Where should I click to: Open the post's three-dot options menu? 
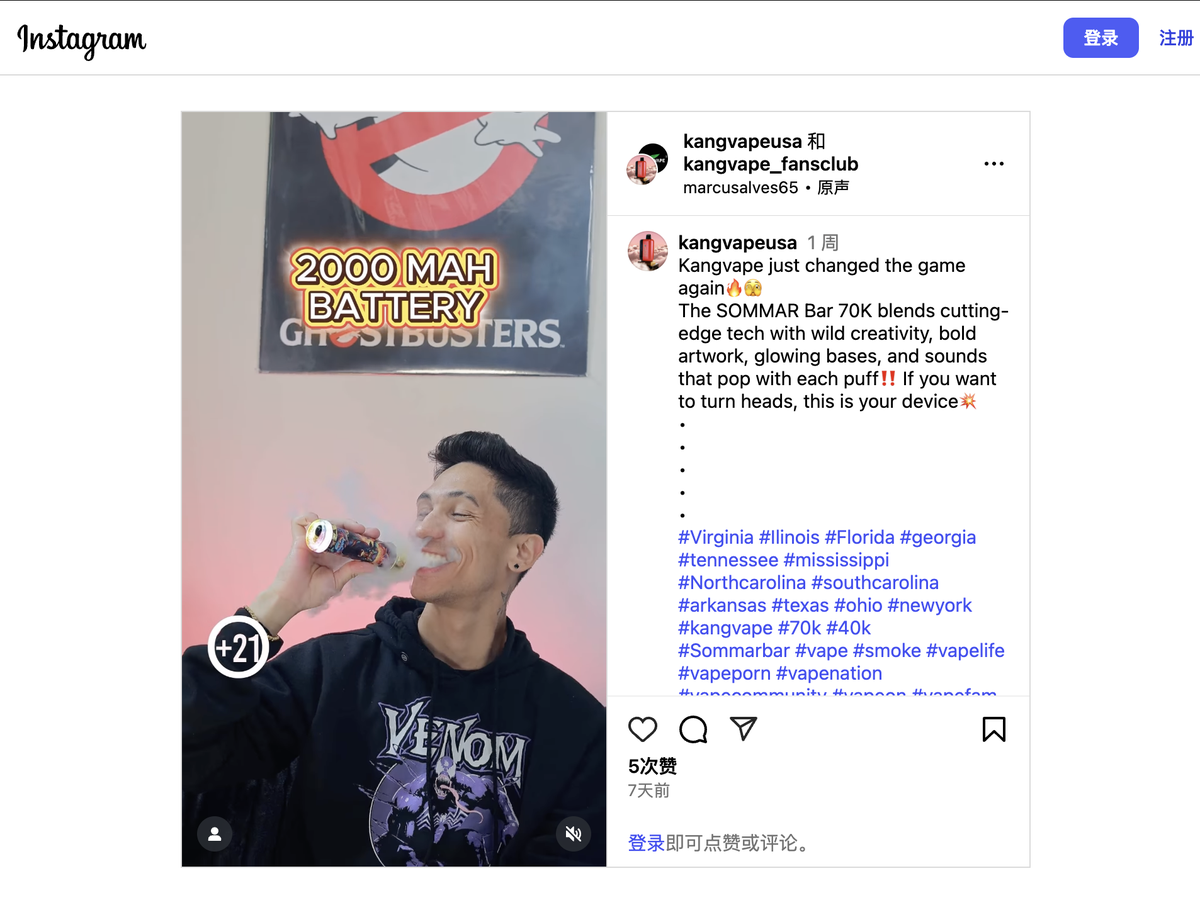[x=993, y=164]
